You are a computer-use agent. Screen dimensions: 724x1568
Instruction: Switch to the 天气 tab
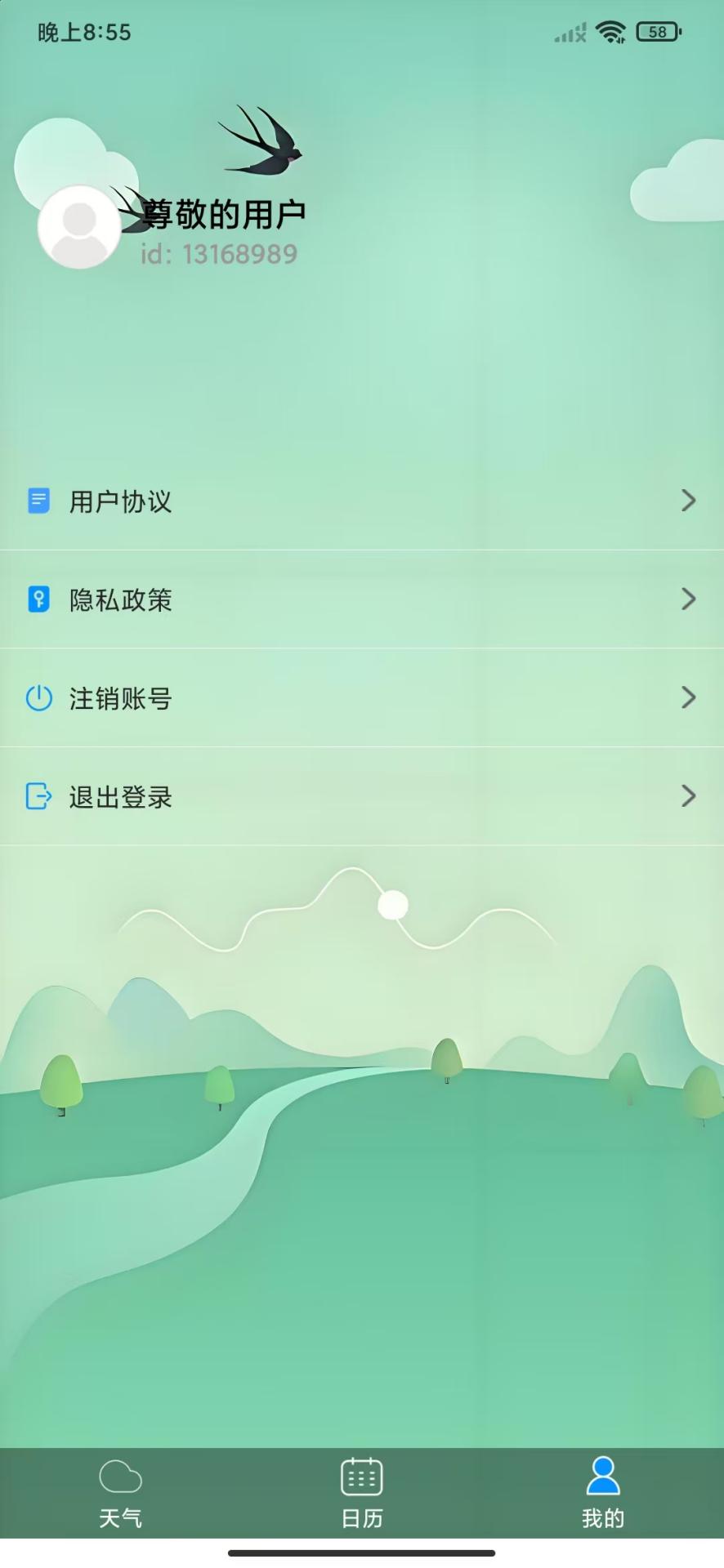[120, 1493]
